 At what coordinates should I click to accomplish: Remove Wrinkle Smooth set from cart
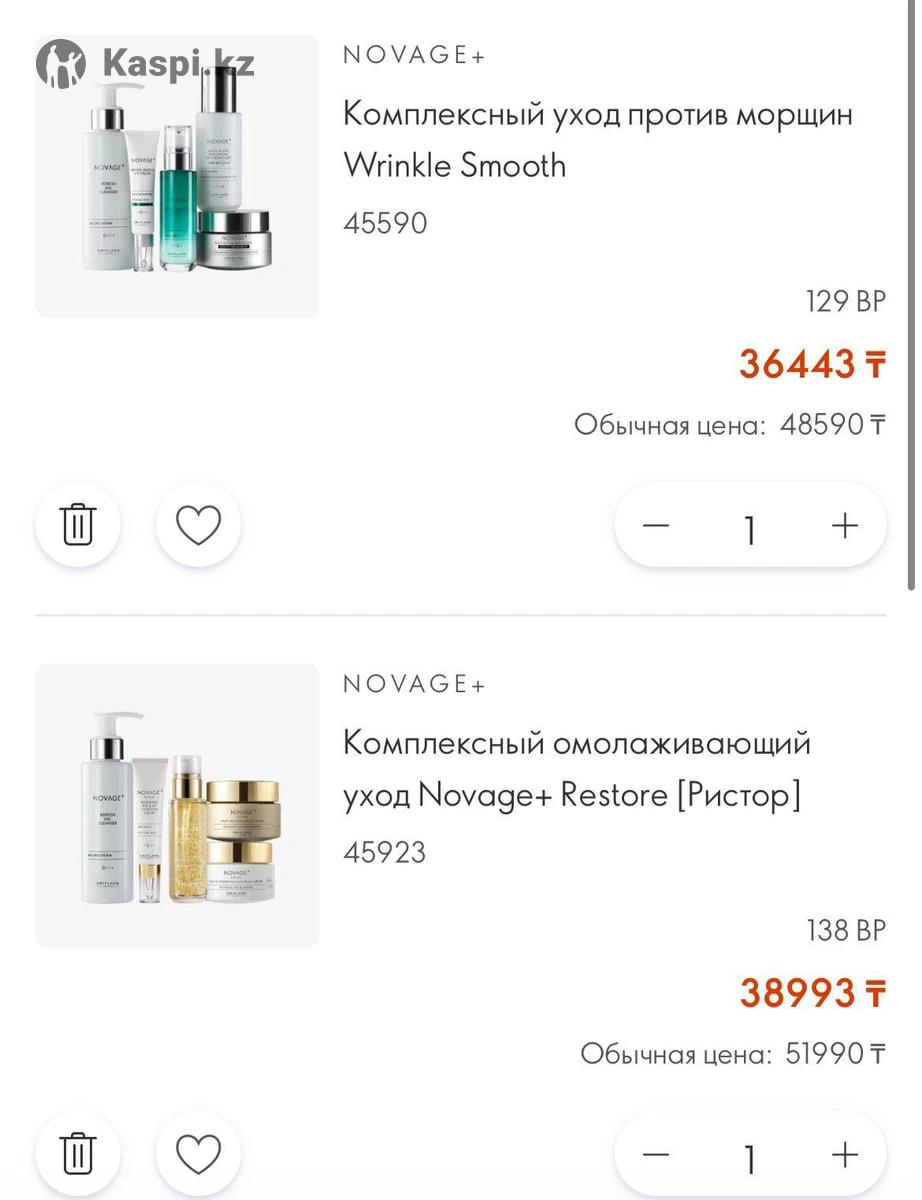(x=78, y=525)
